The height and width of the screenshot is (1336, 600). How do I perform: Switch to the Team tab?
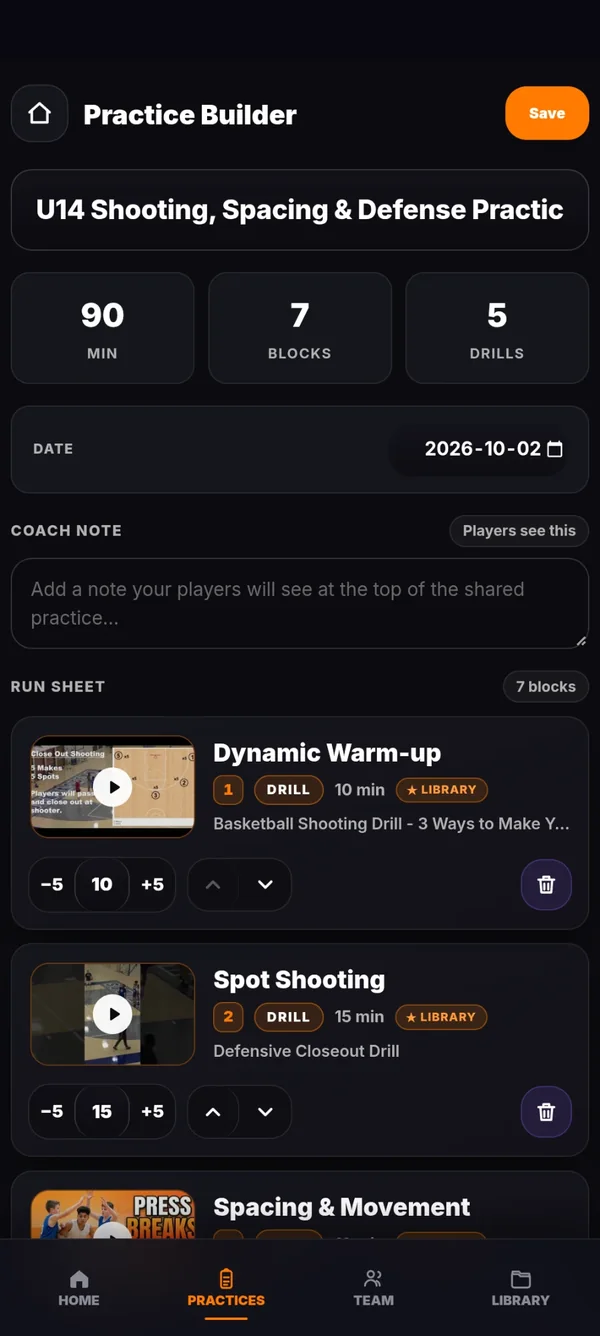tap(373, 1288)
